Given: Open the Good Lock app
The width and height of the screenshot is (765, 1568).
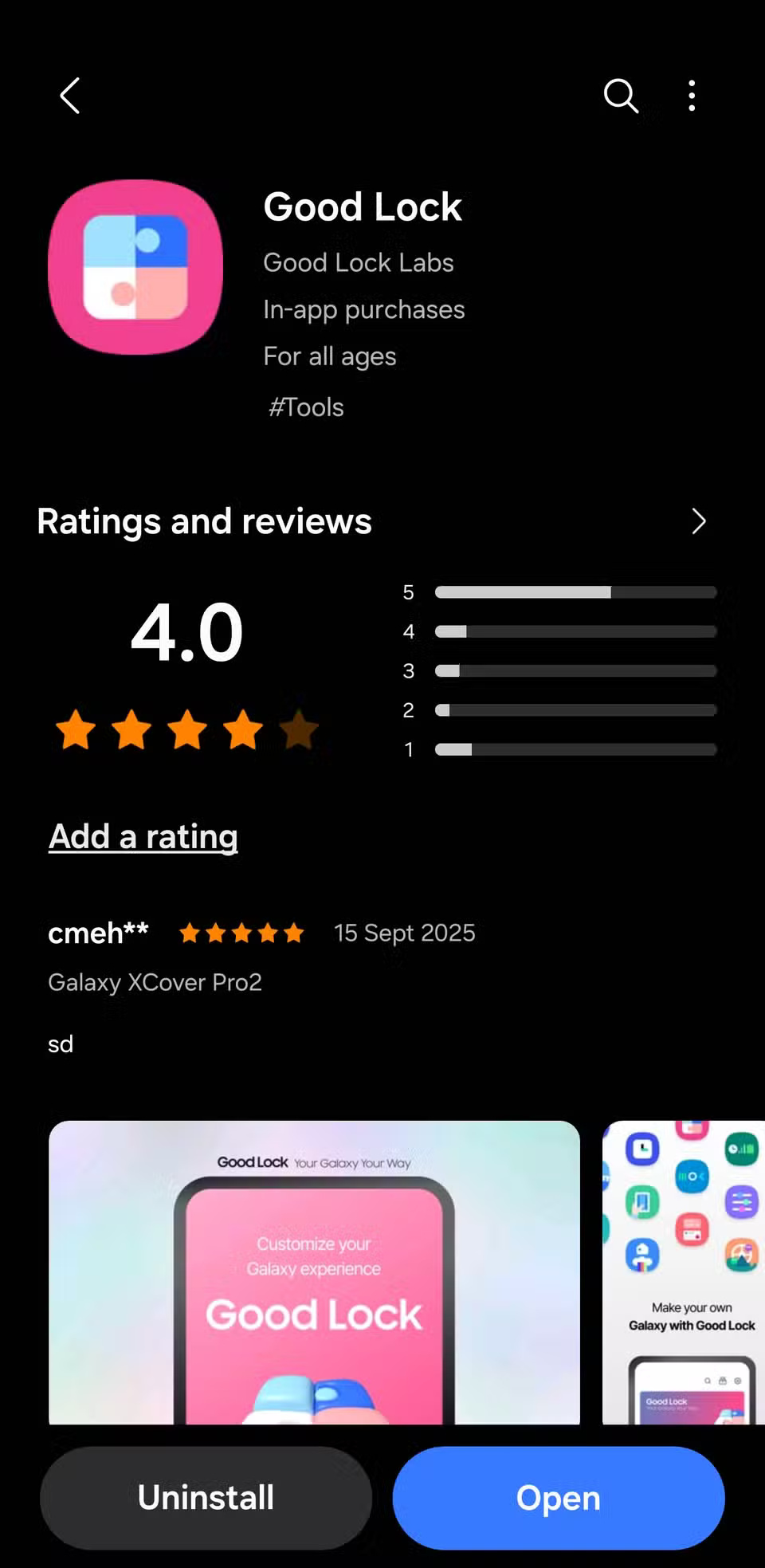Looking at the screenshot, I should [559, 1498].
